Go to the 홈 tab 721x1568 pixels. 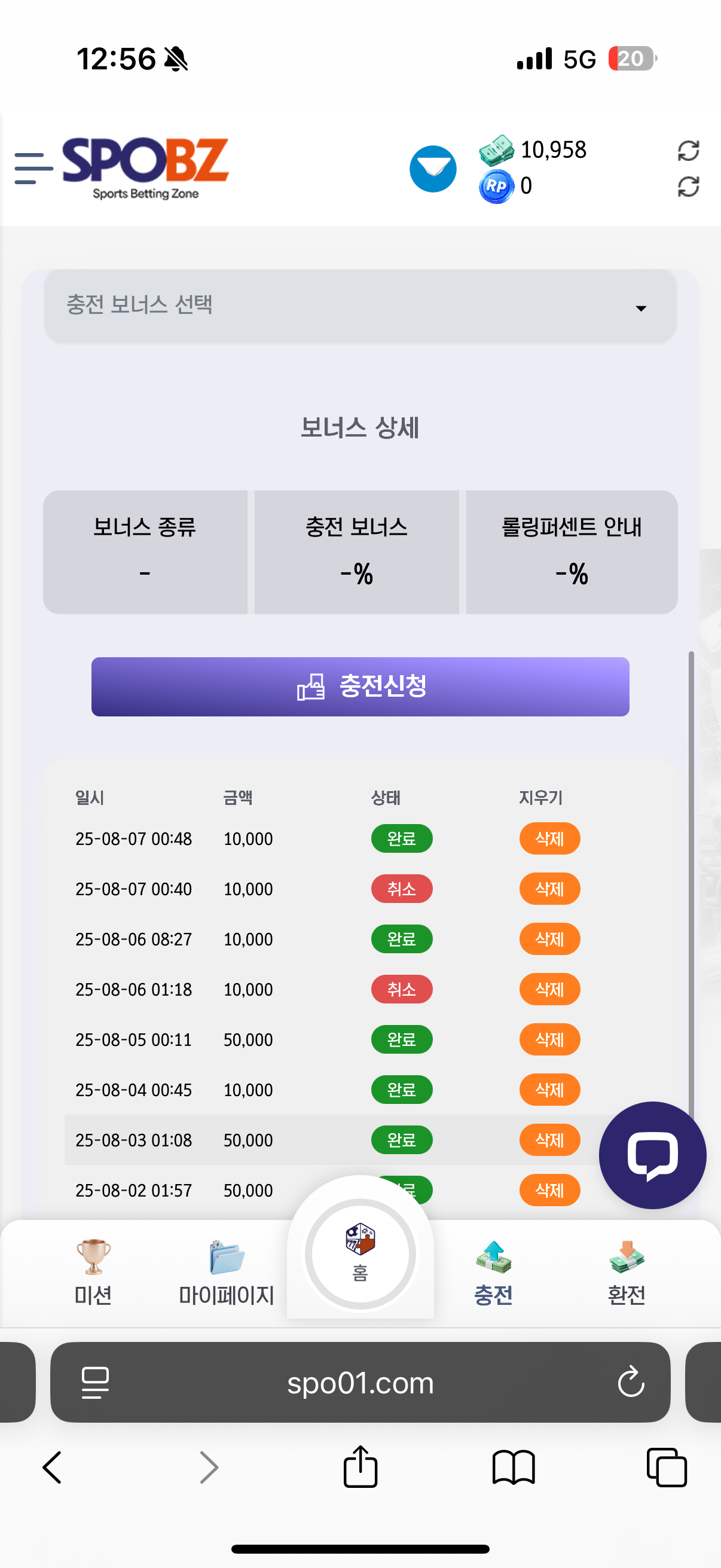coord(360,1254)
